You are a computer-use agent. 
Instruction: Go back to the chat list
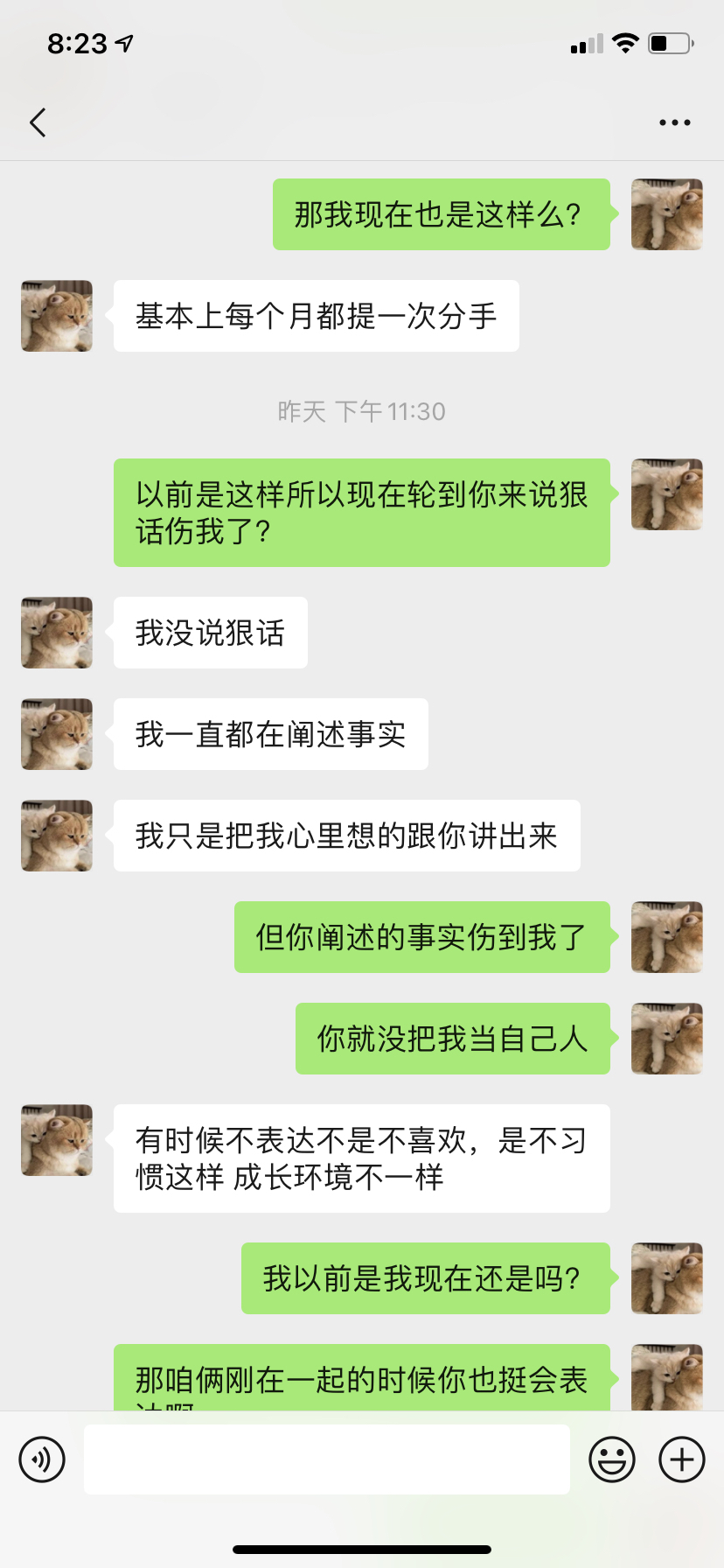coord(38,122)
